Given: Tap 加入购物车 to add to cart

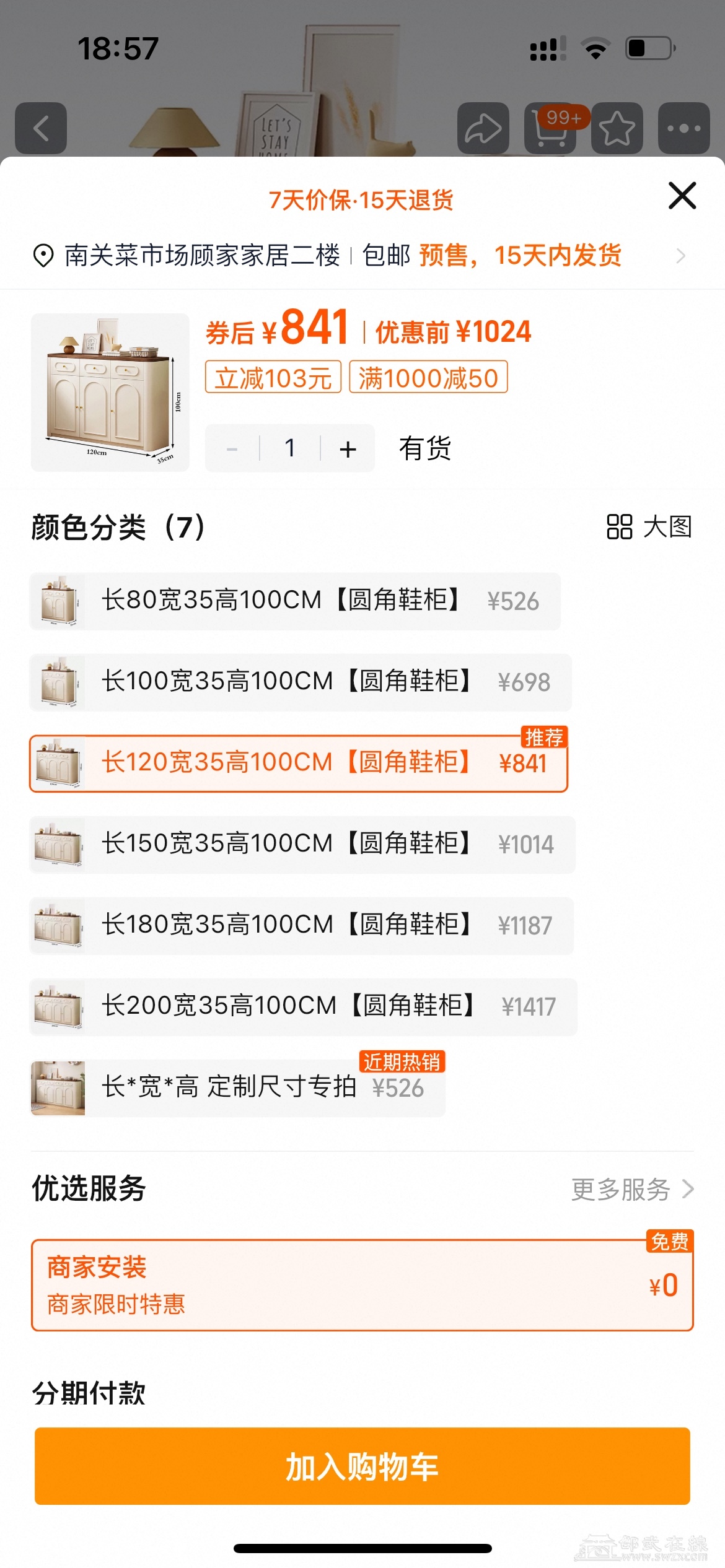Looking at the screenshot, I should [x=362, y=1466].
